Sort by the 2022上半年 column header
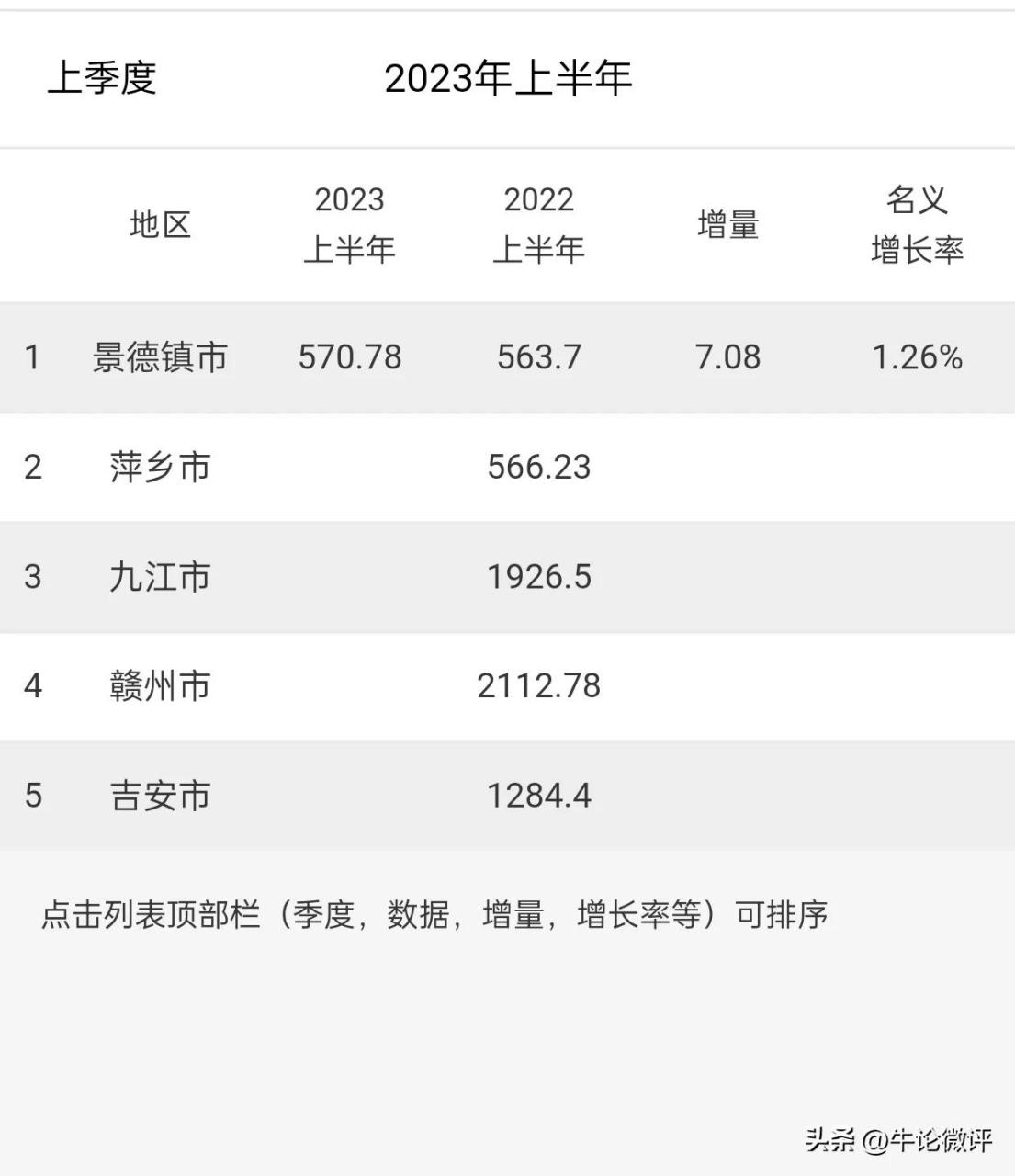The width and height of the screenshot is (1015, 1176). coord(540,222)
